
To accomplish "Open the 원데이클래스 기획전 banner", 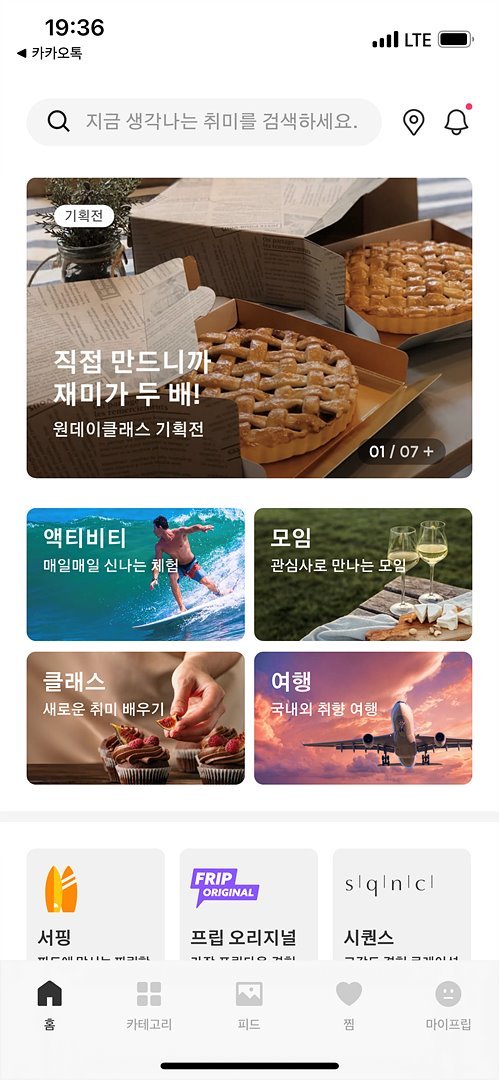I will [x=250, y=328].
